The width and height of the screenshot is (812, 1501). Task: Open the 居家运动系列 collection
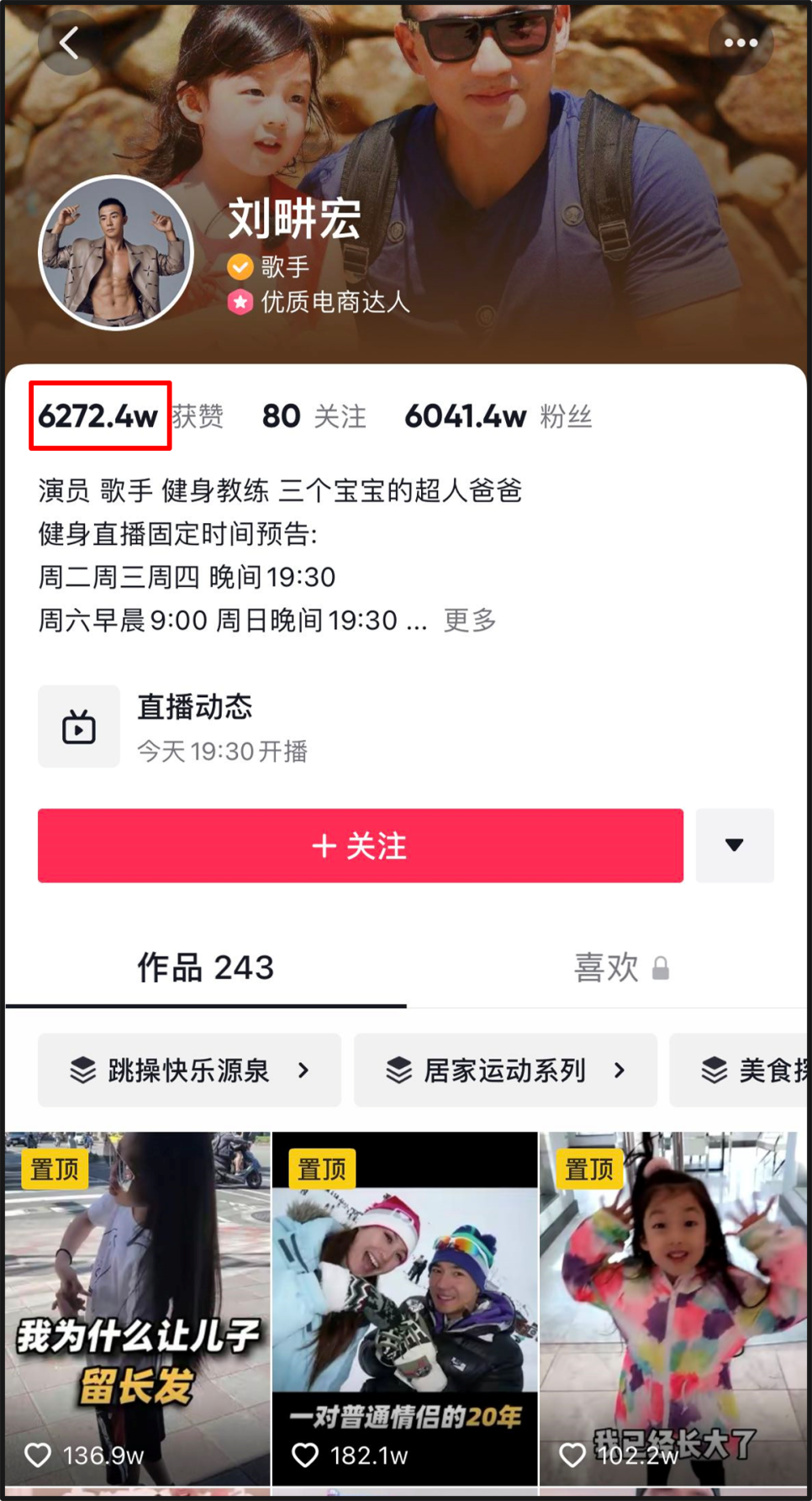coord(505,1070)
